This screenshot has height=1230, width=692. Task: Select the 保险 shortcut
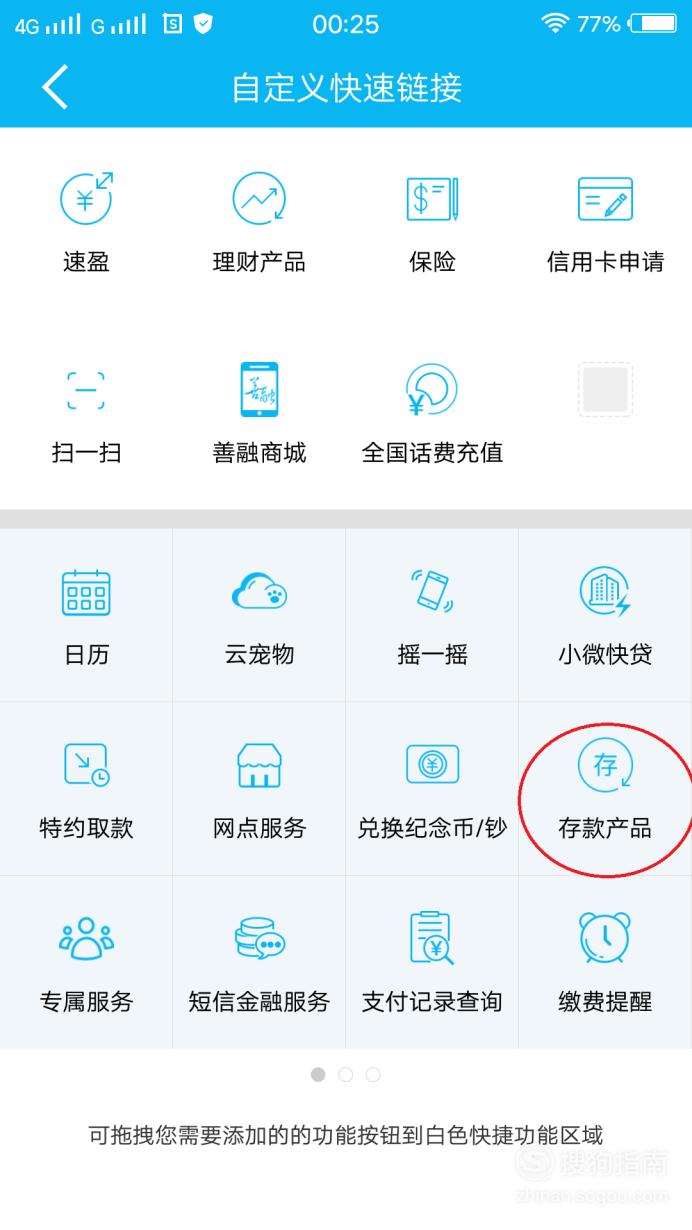coord(432,222)
